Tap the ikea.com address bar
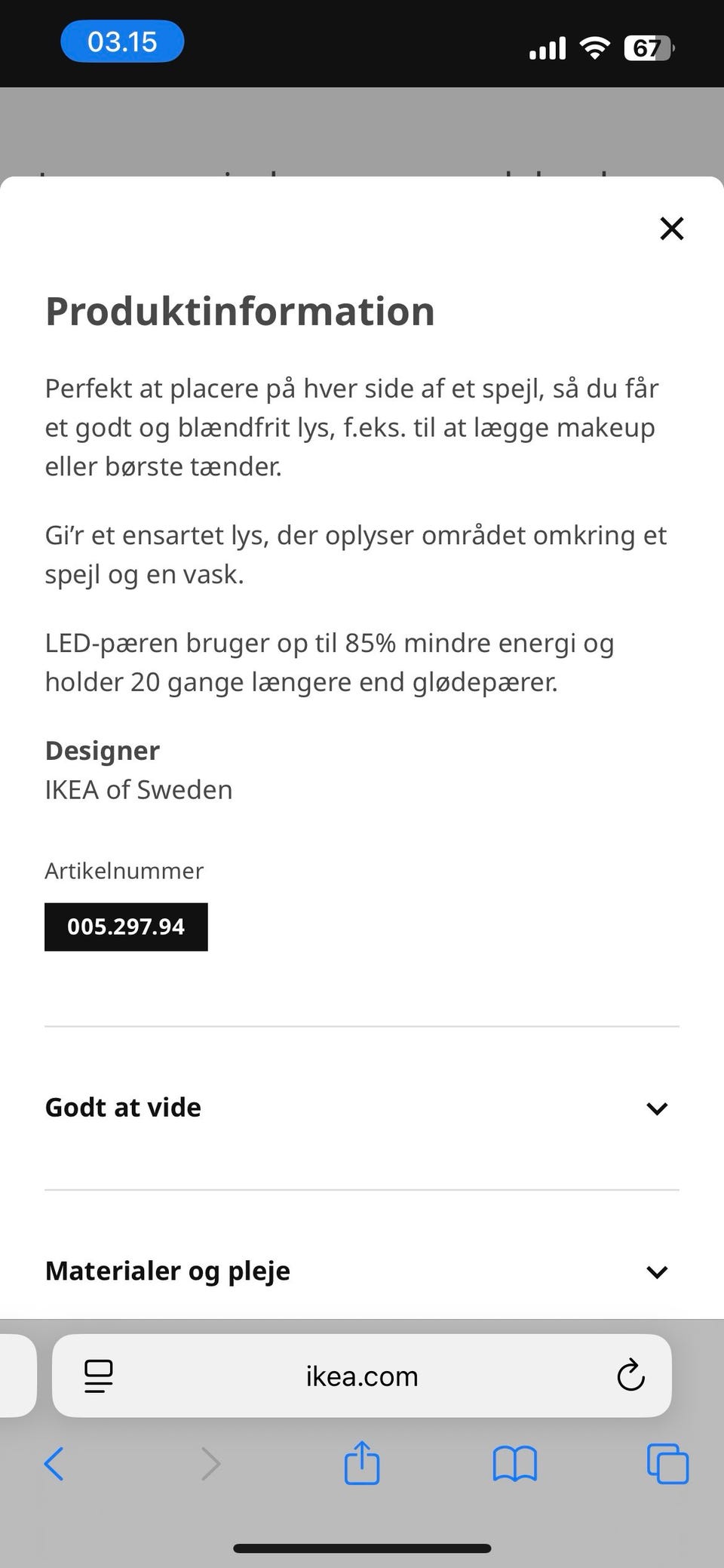The width and height of the screenshot is (724, 1568). pos(362,1376)
